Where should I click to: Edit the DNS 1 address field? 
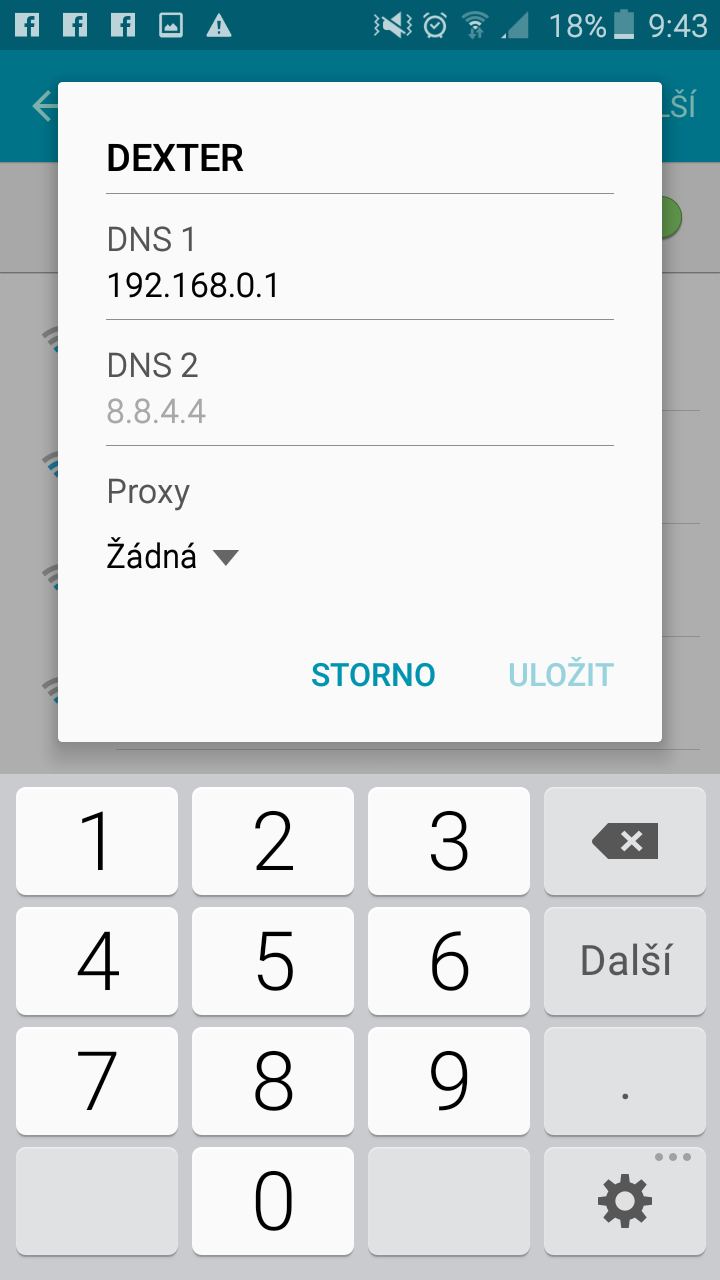(x=360, y=288)
